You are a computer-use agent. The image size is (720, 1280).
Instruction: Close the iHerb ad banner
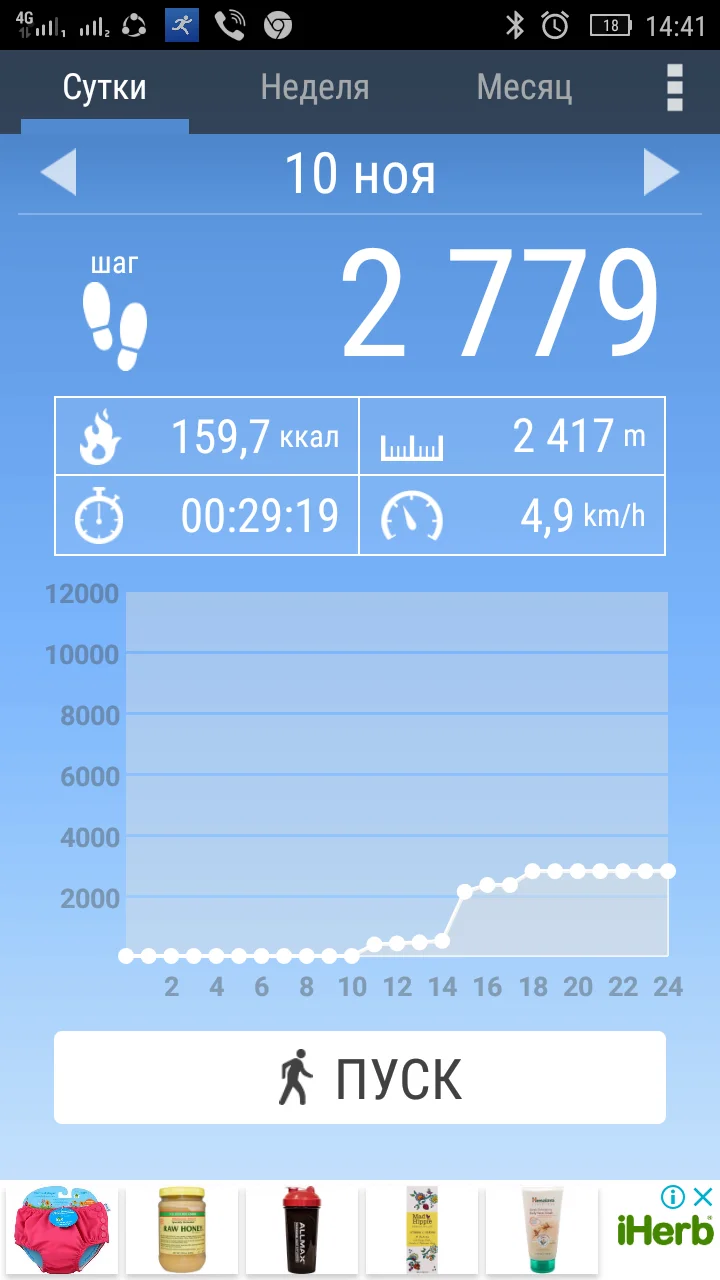pyautogui.click(x=704, y=1197)
